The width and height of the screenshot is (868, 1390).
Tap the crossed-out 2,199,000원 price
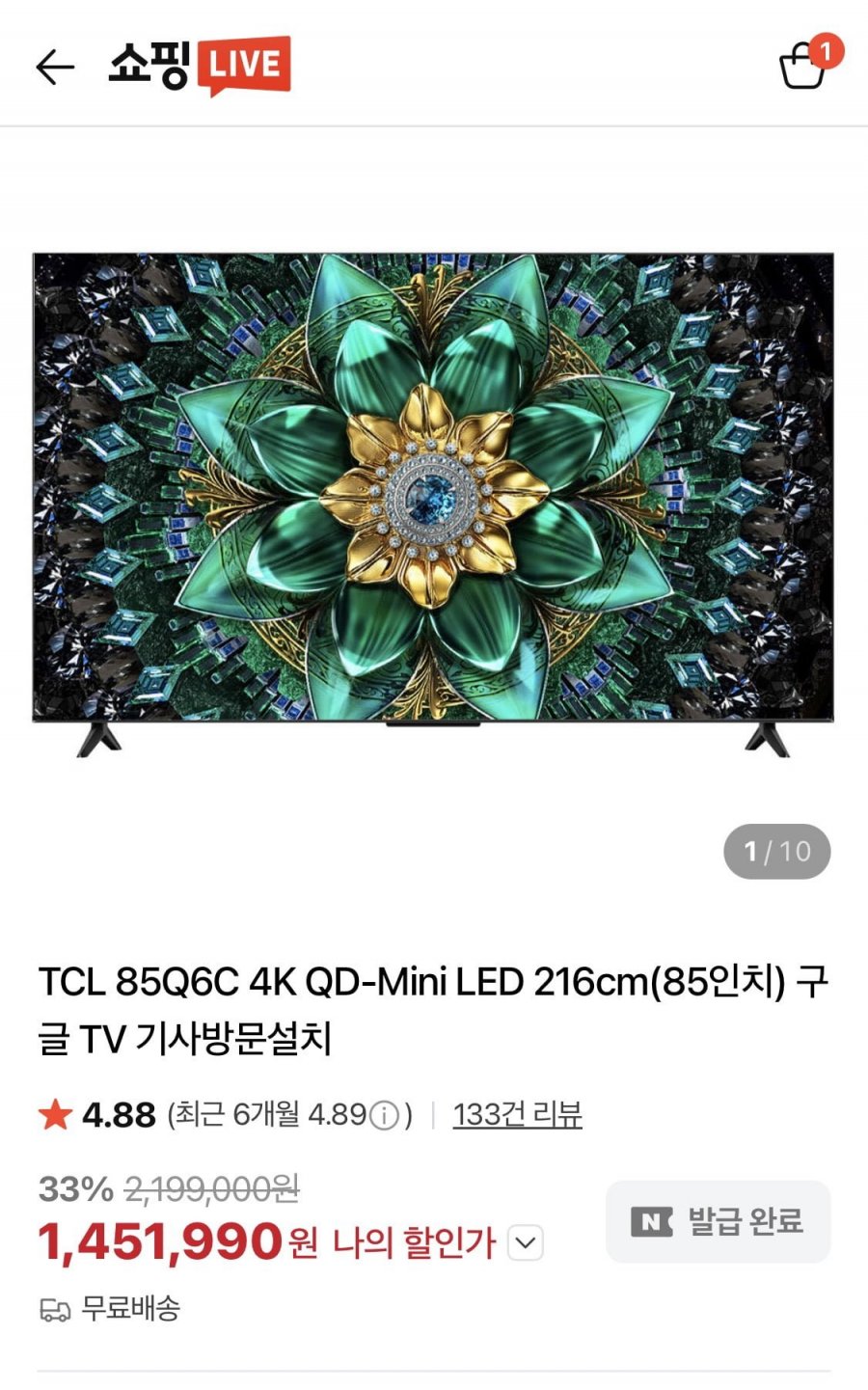(x=214, y=1191)
